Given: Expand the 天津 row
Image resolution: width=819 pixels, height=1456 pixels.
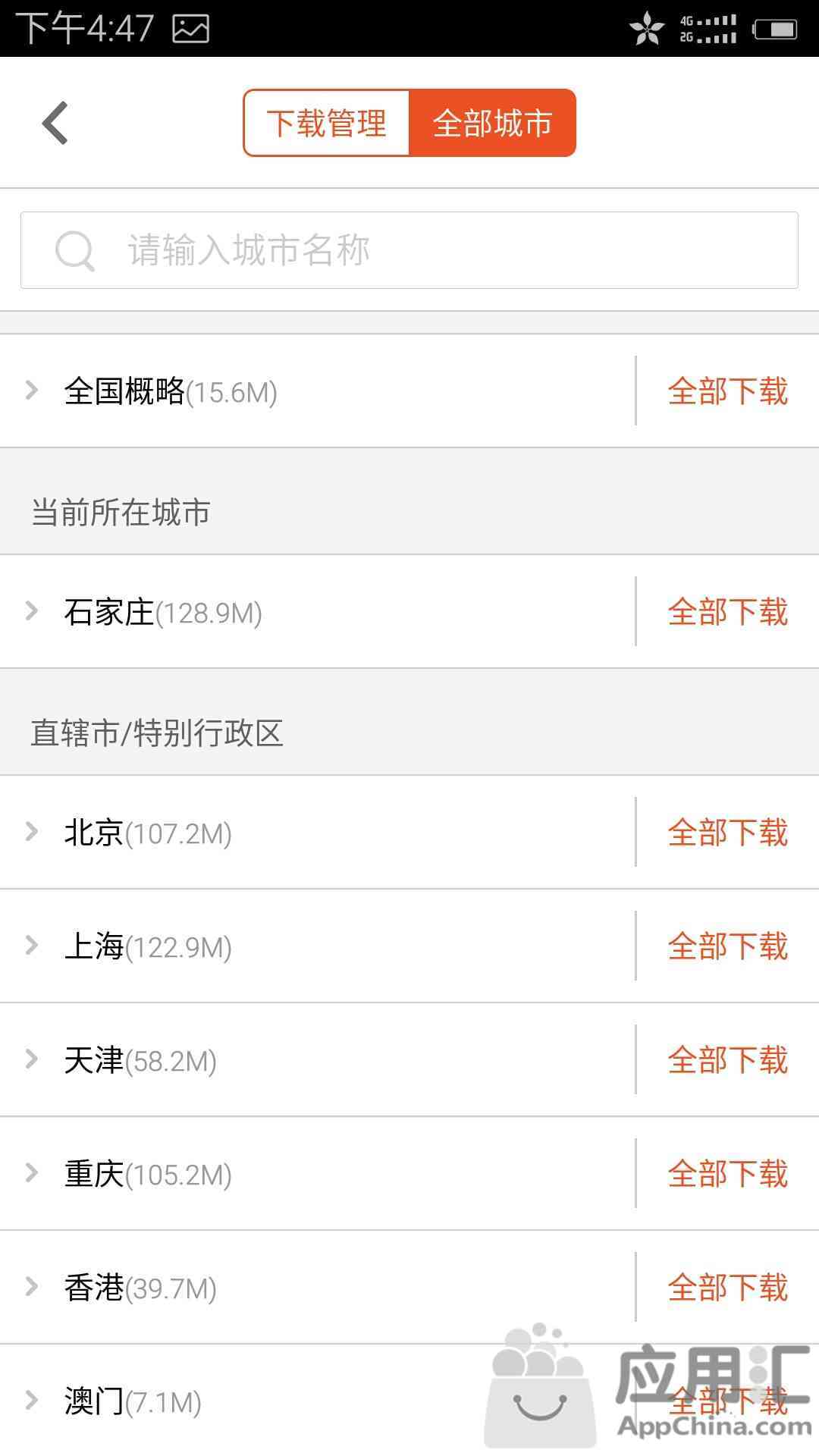Looking at the screenshot, I should coord(317,1060).
